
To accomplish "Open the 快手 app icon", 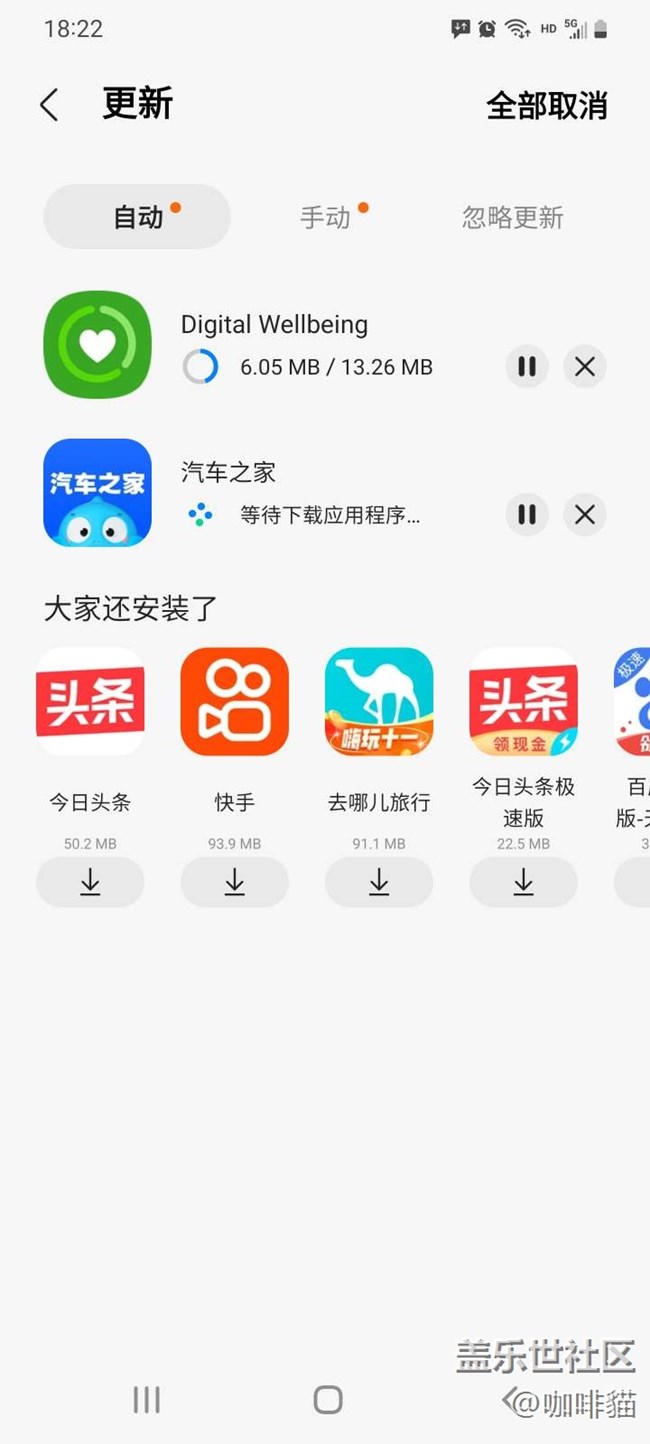I will 235,701.
